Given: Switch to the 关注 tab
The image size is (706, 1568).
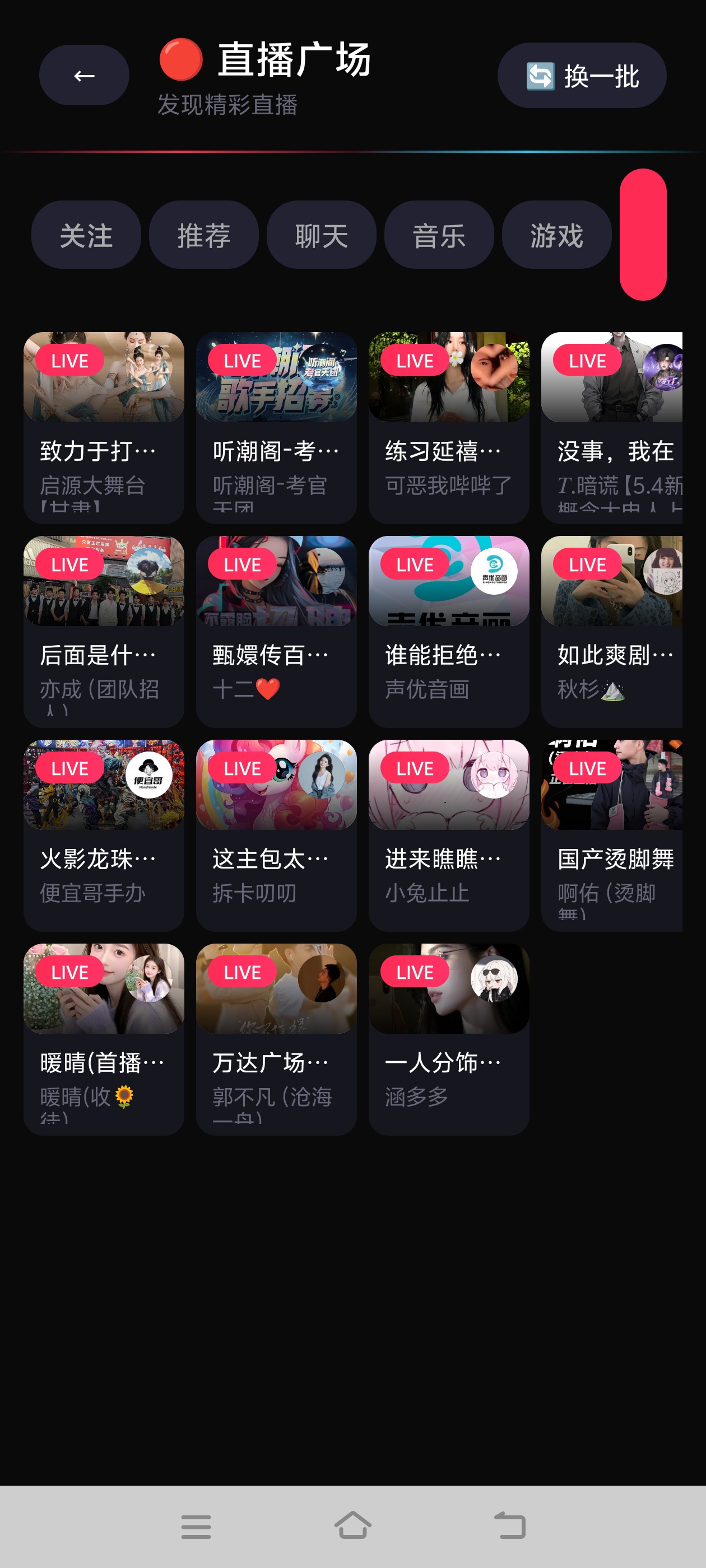Looking at the screenshot, I should (86, 235).
